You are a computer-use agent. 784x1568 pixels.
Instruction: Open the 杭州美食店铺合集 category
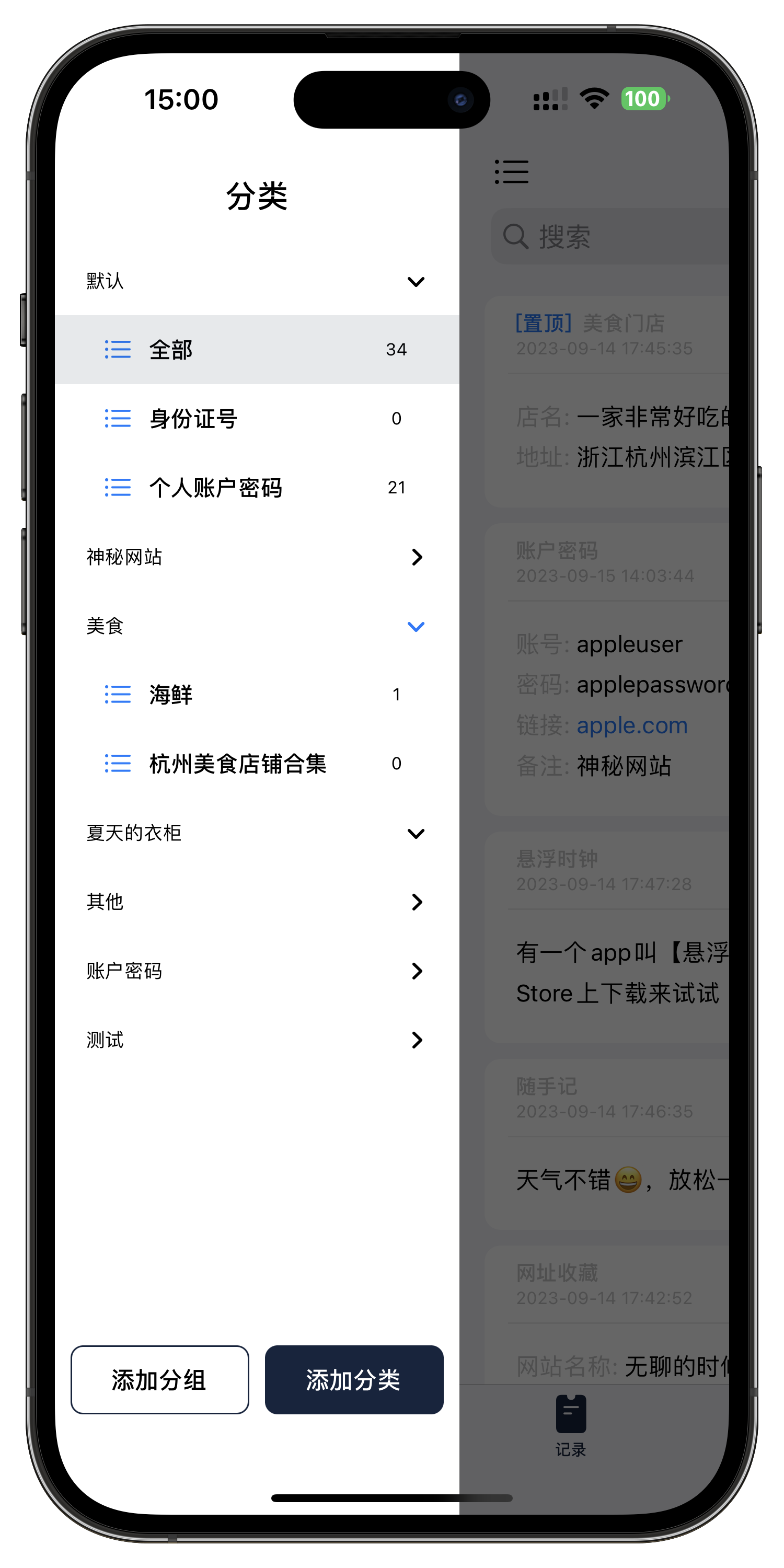[x=256, y=763]
